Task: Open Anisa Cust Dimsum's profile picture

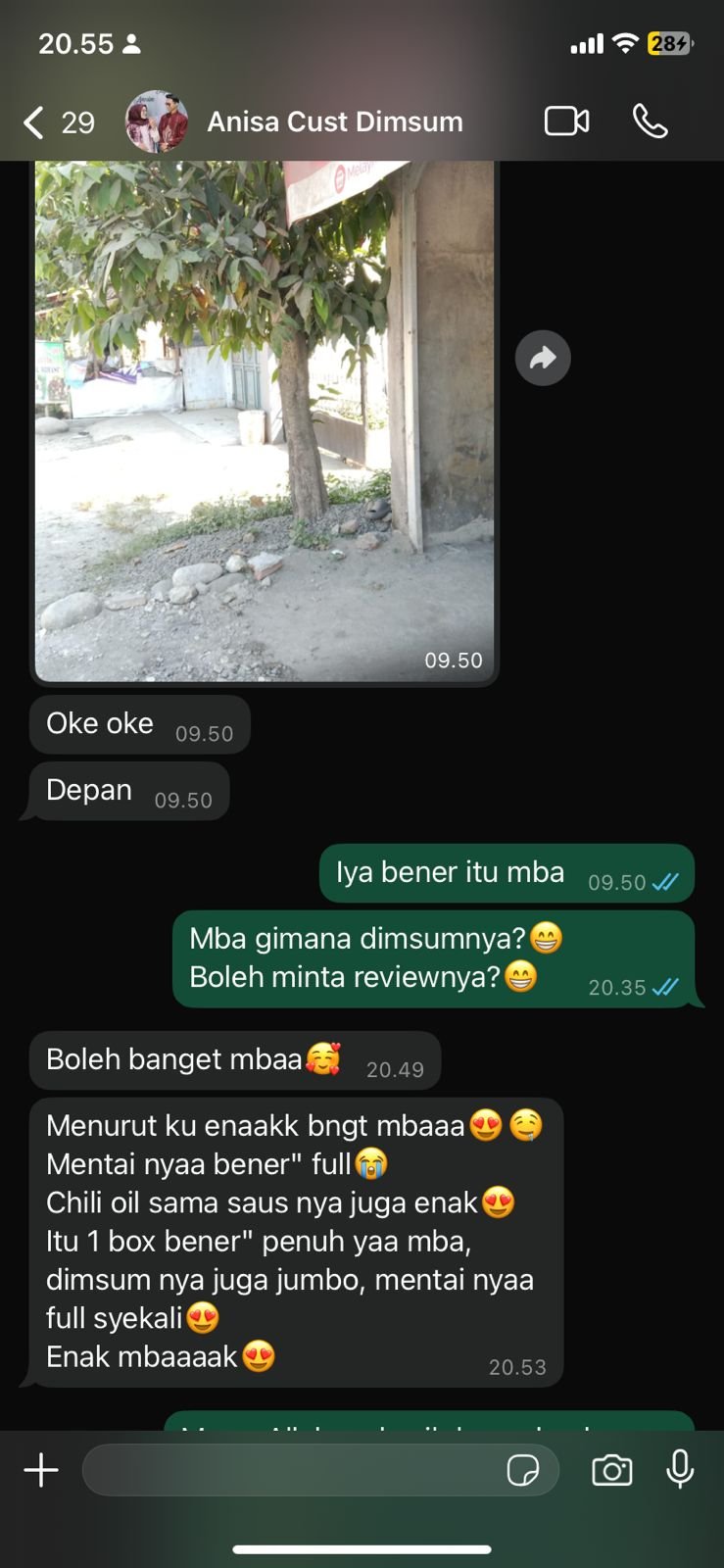Action: pos(157,122)
